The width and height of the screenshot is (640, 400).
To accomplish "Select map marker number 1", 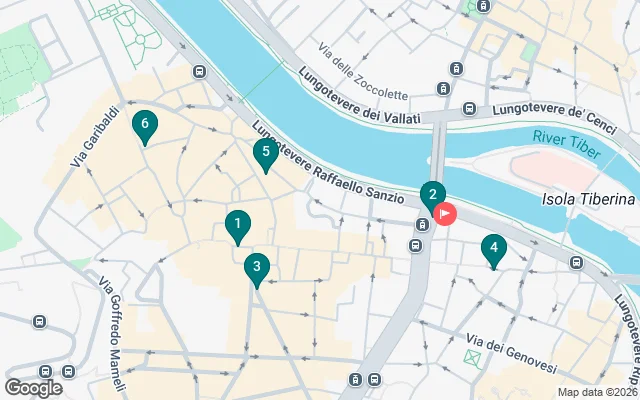I will tap(237, 225).
